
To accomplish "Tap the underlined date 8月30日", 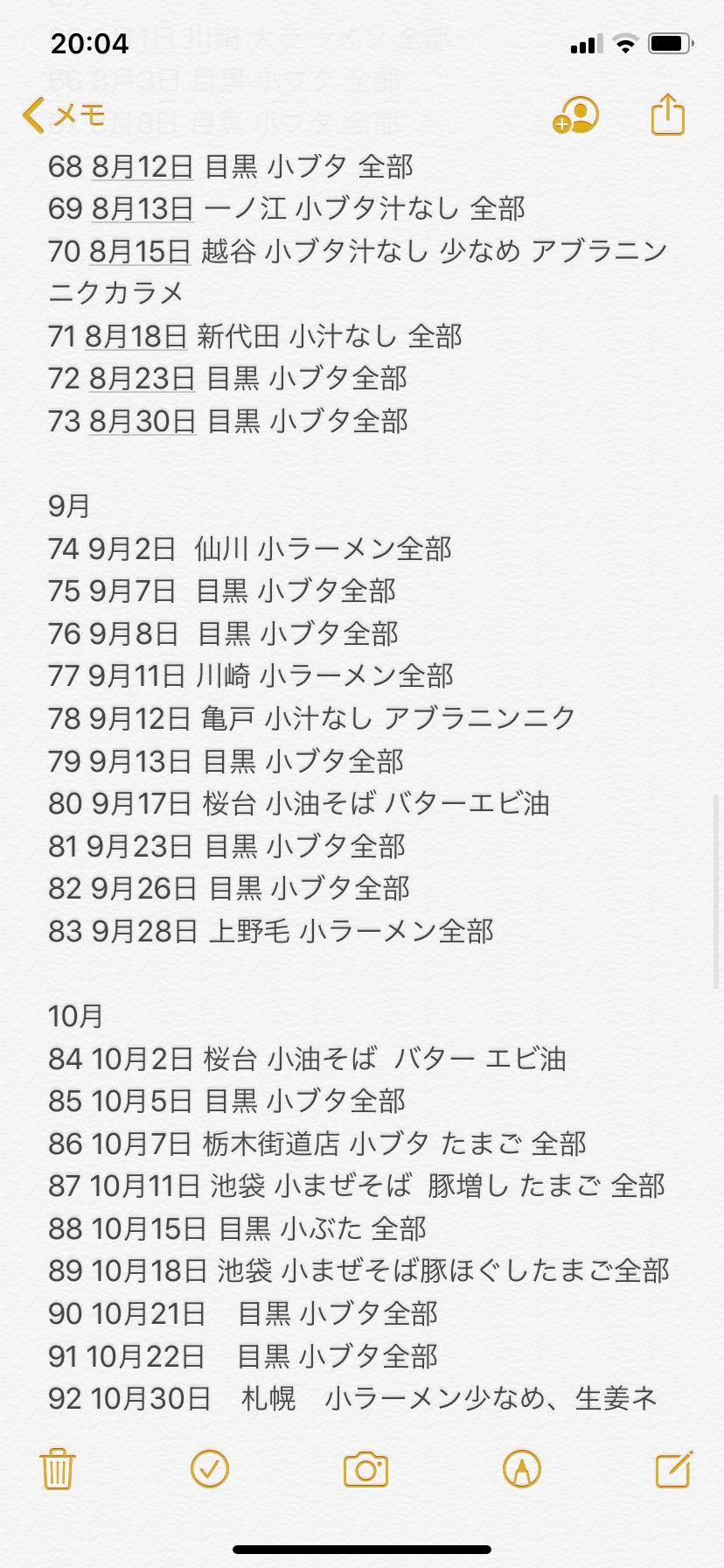I will (143, 421).
